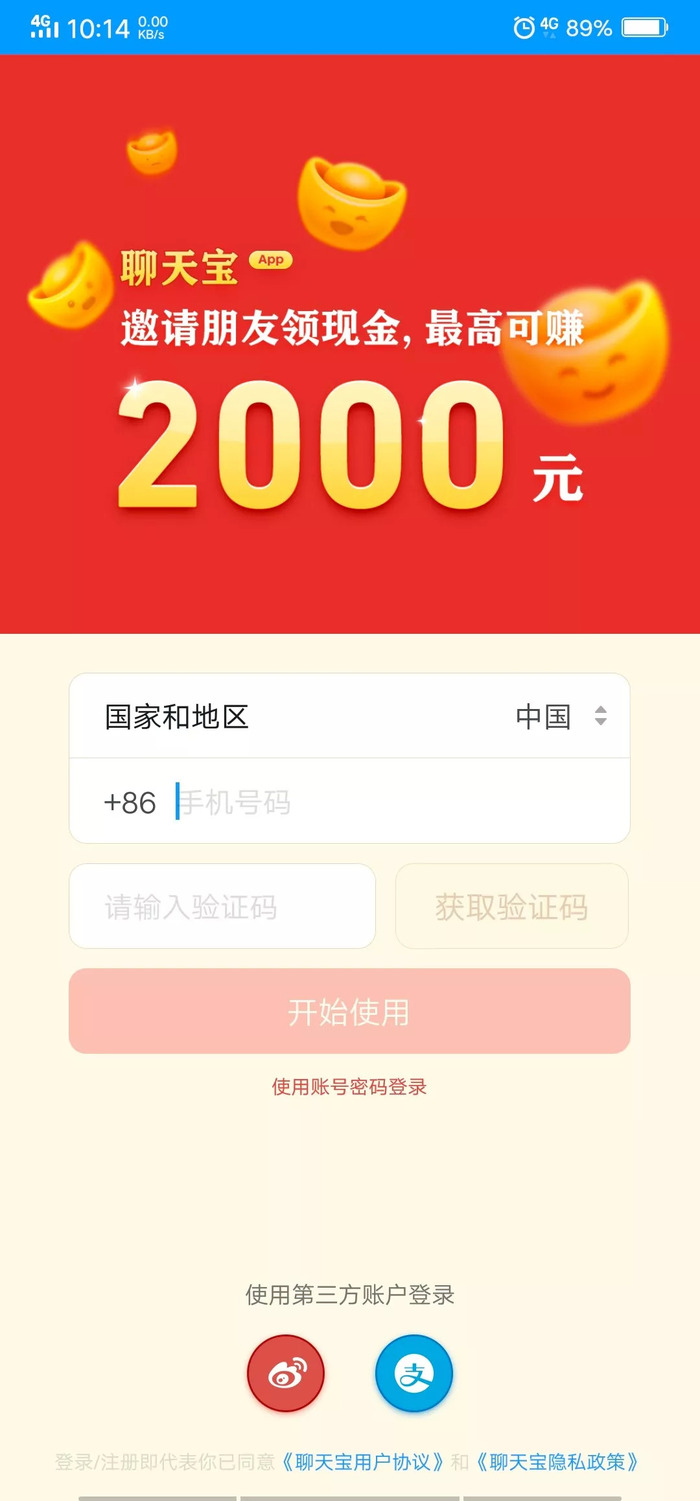Open 《聊天宝隐私政策》
700x1501 pixels.
pos(556,1462)
